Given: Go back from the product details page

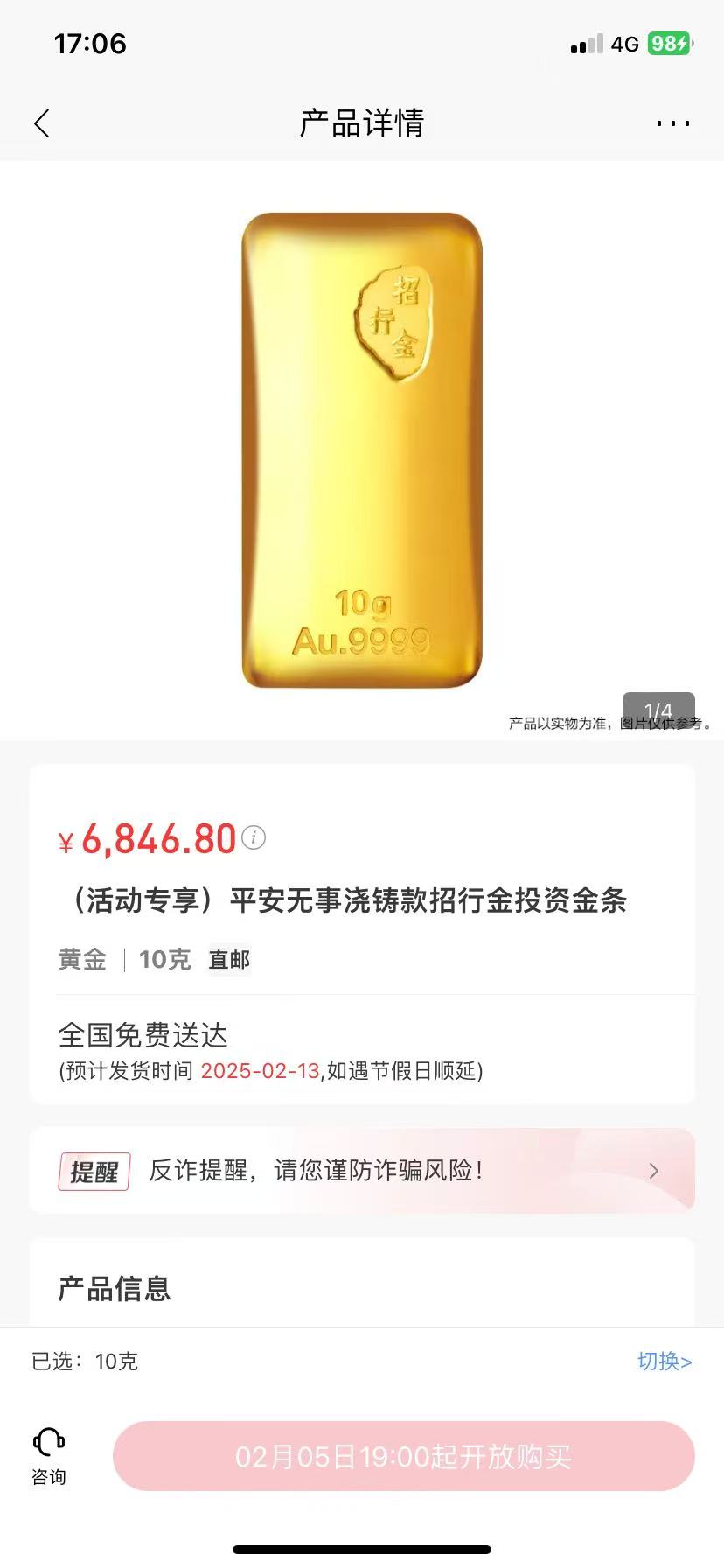Looking at the screenshot, I should coord(41,123).
